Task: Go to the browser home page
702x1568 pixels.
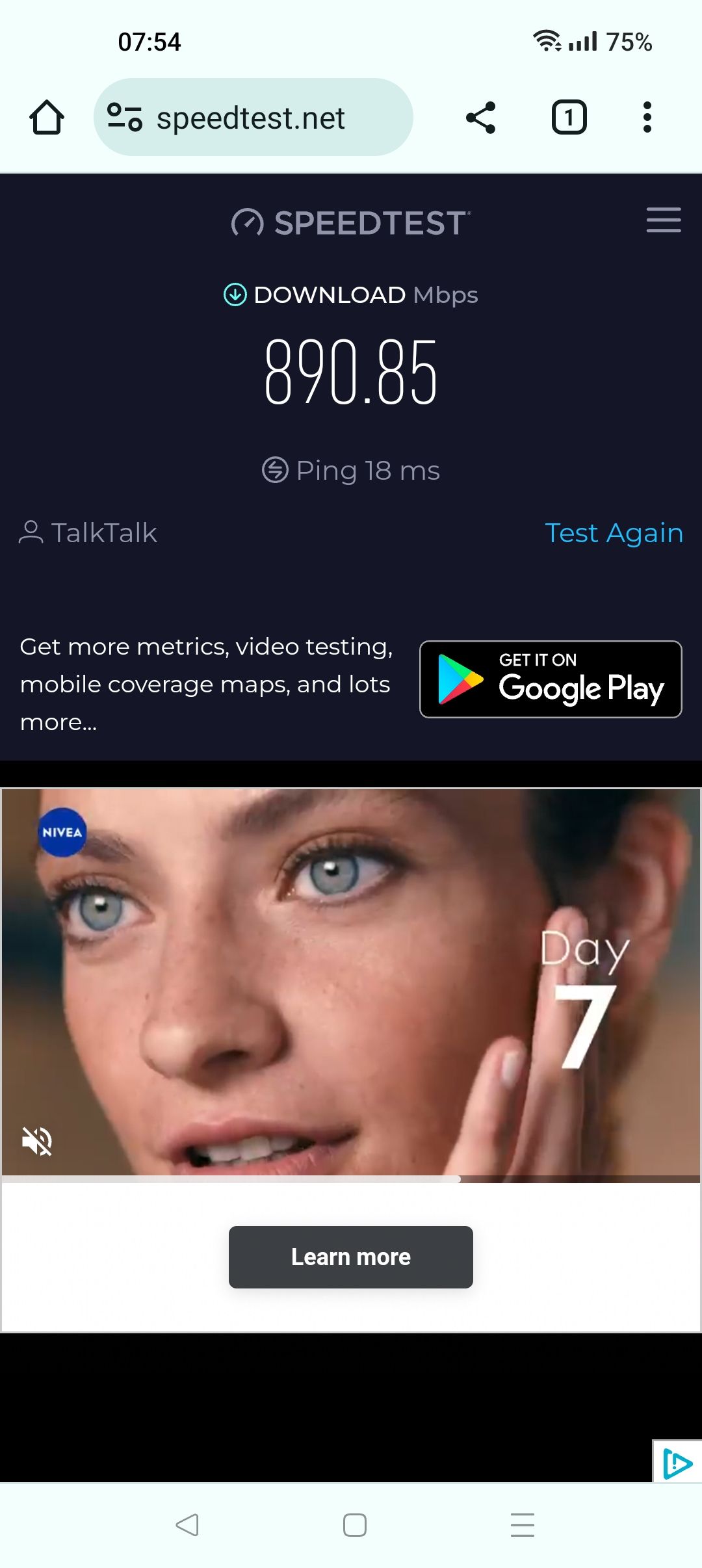Action: (47, 118)
